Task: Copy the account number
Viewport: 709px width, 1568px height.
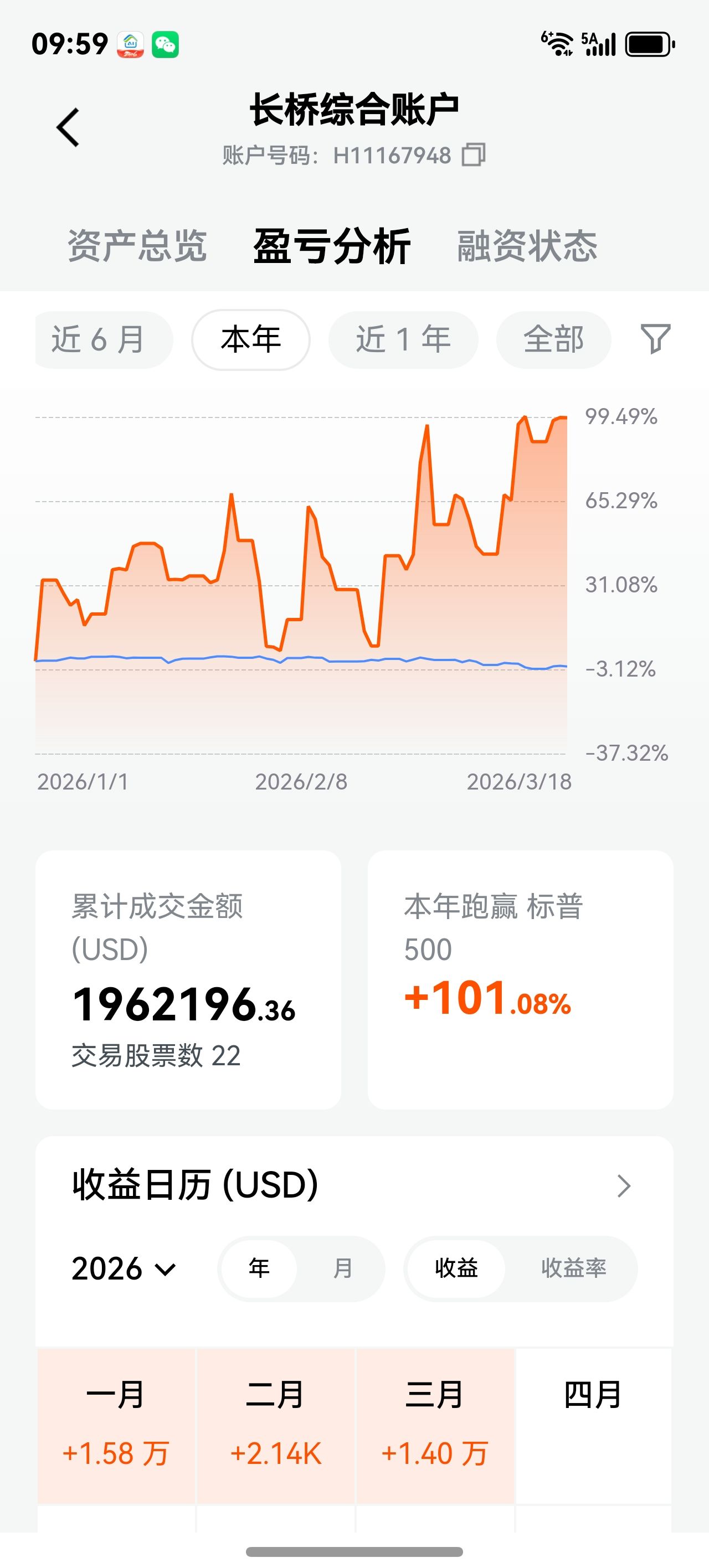Action: point(473,154)
